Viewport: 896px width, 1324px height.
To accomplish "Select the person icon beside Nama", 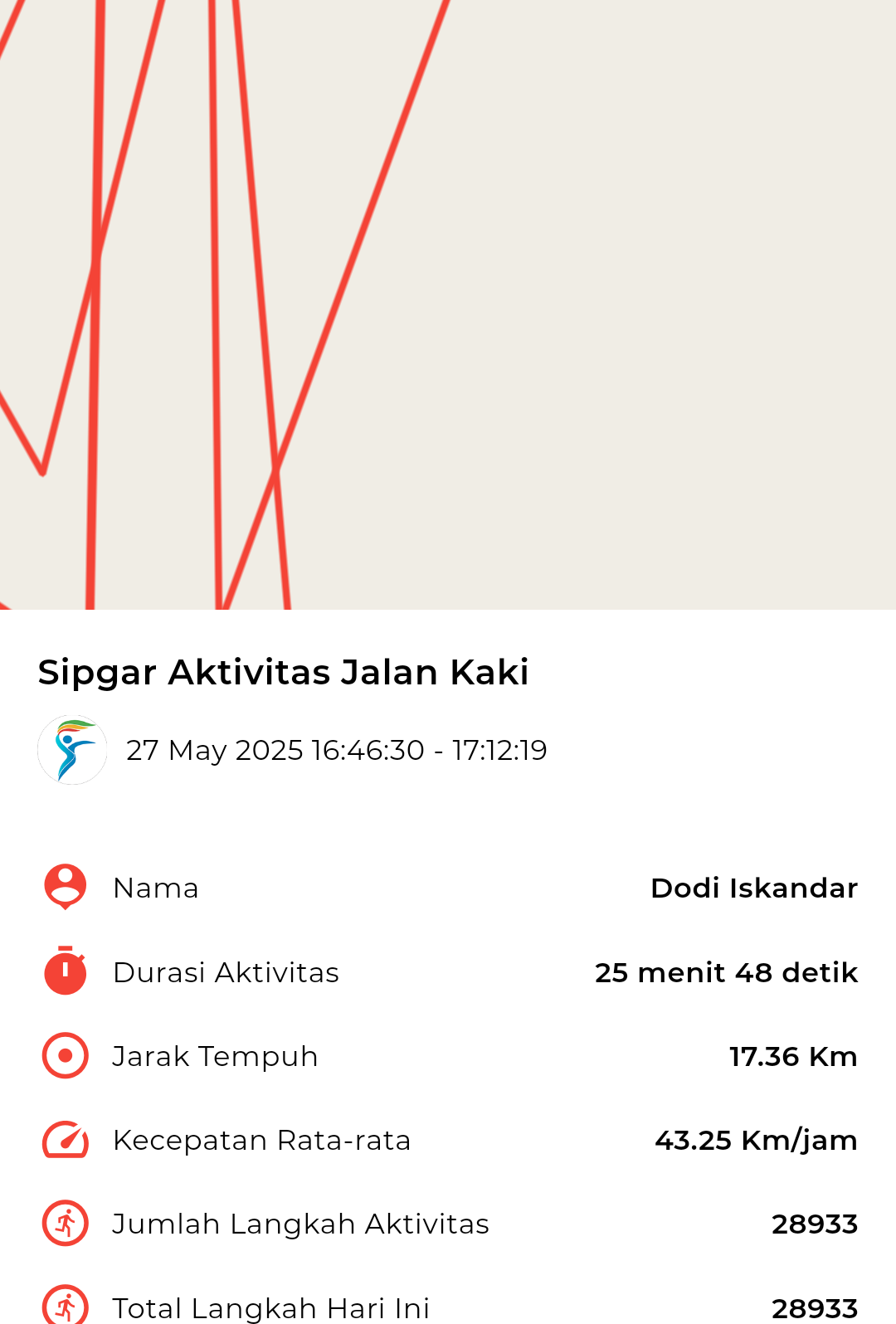I will pyautogui.click(x=64, y=888).
